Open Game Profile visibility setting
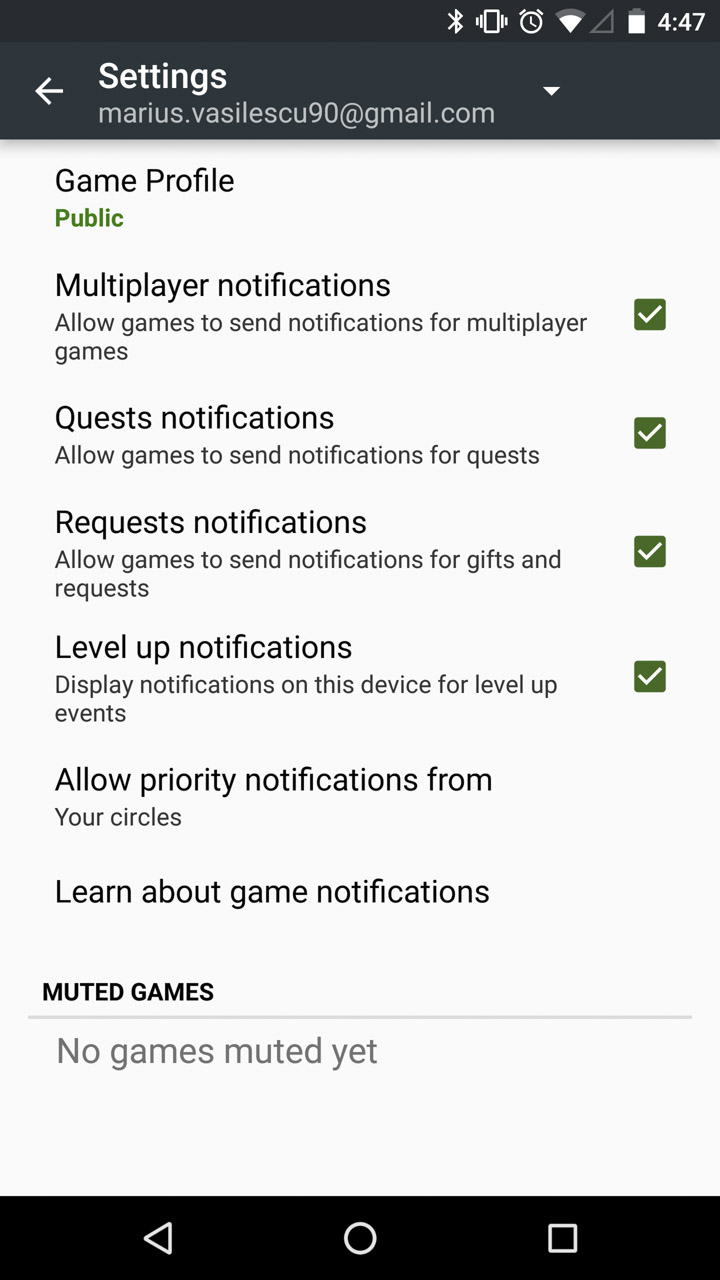The height and width of the screenshot is (1280, 720). (x=360, y=198)
